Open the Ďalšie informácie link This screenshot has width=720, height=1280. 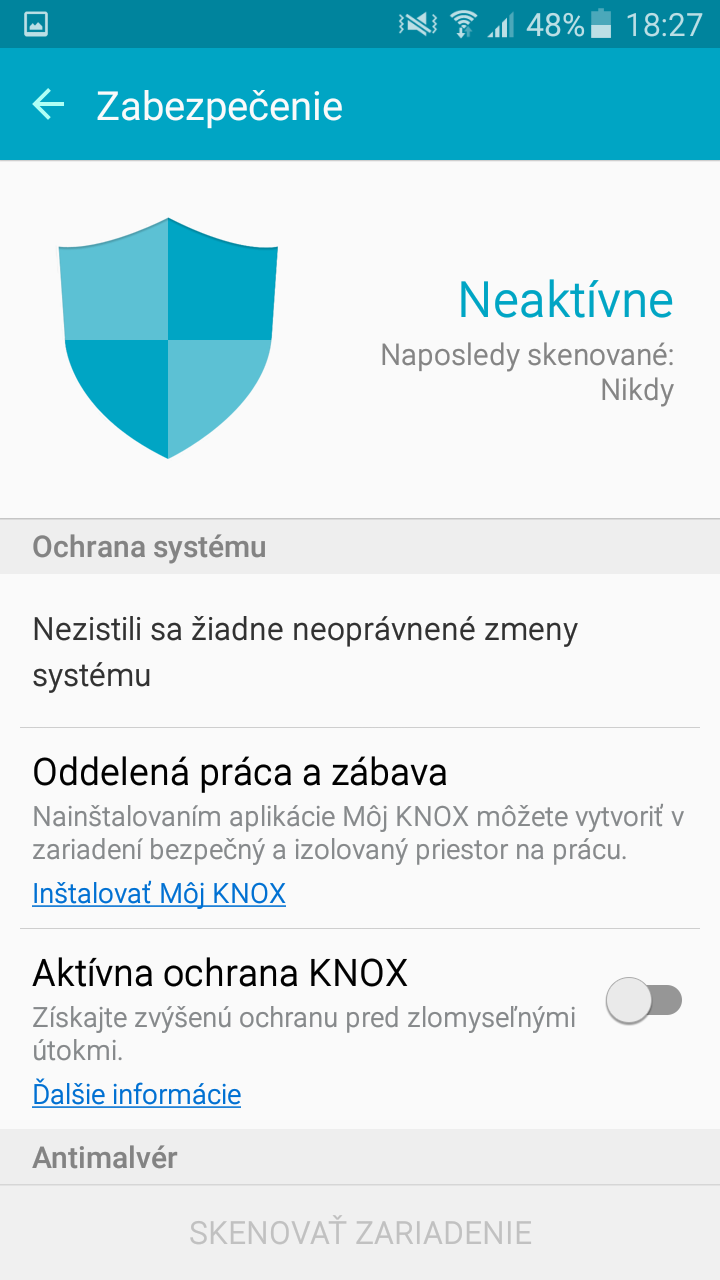pyautogui.click(x=137, y=1094)
